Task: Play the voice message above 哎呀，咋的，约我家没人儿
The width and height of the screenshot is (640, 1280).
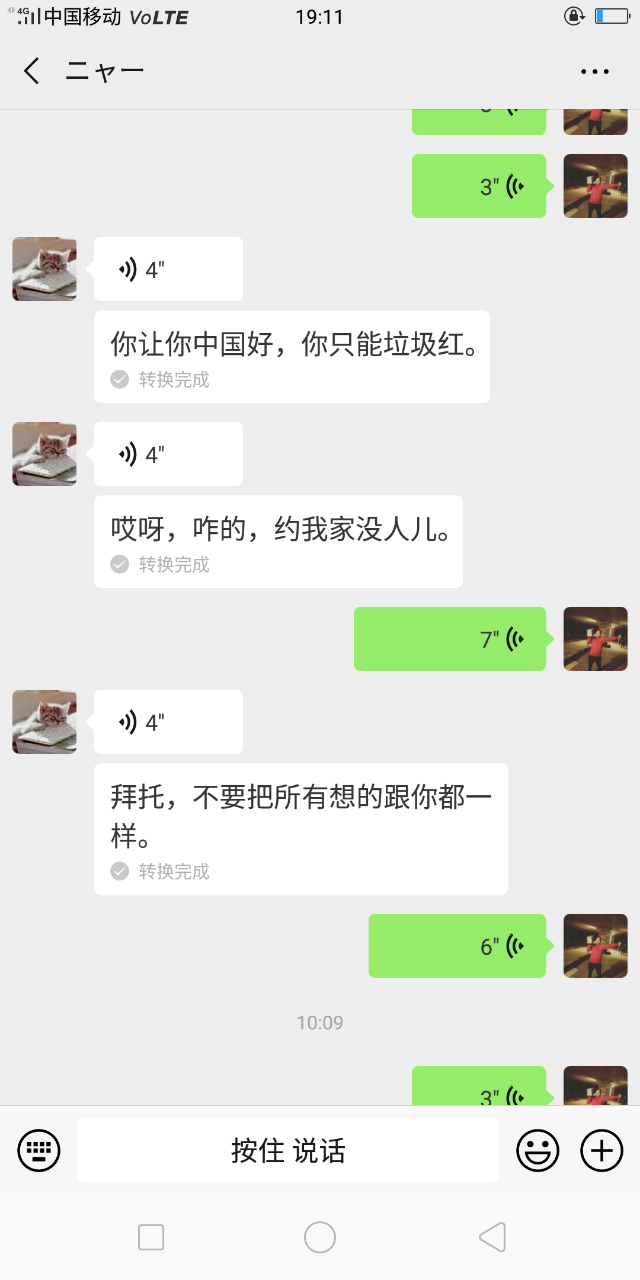Action: [x=168, y=454]
